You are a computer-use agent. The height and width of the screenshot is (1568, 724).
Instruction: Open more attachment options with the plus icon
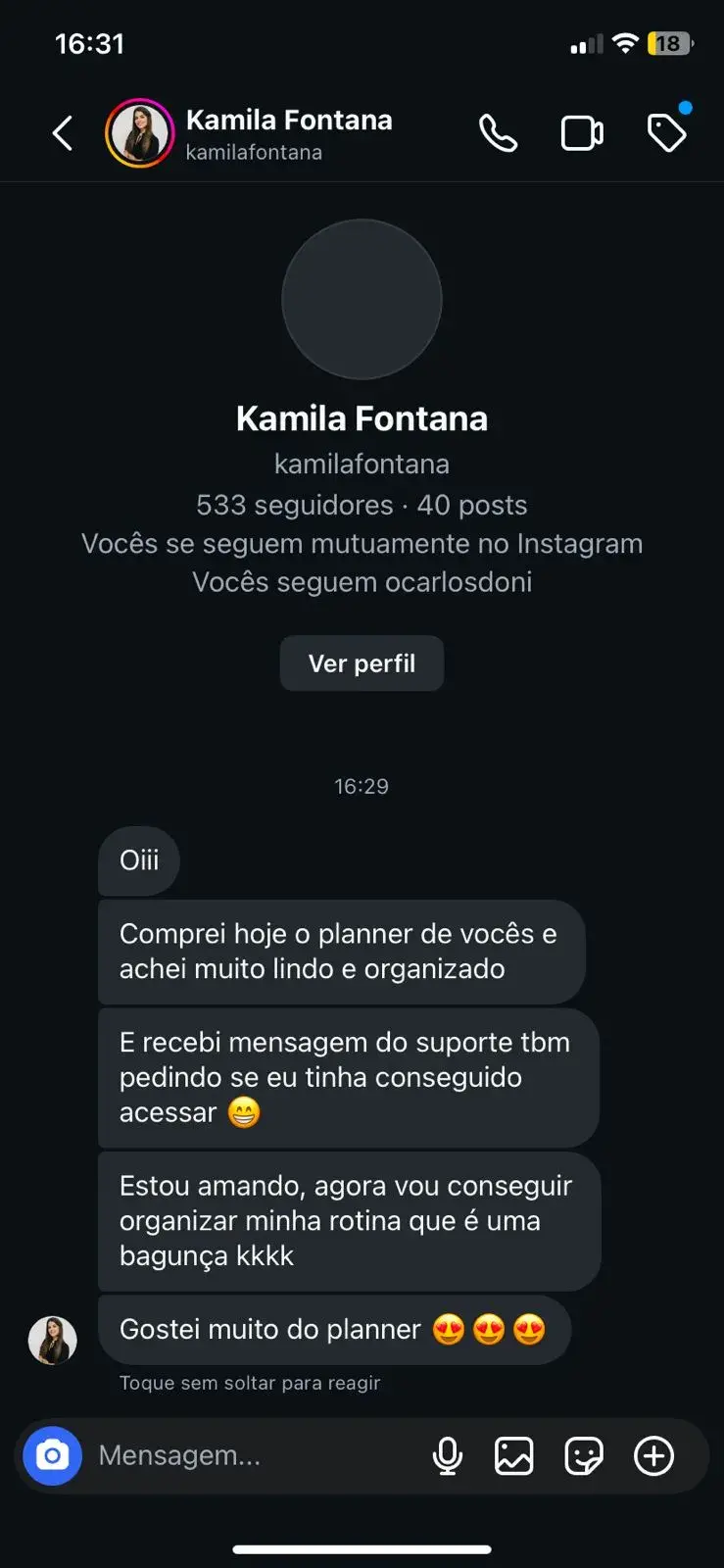click(653, 1456)
